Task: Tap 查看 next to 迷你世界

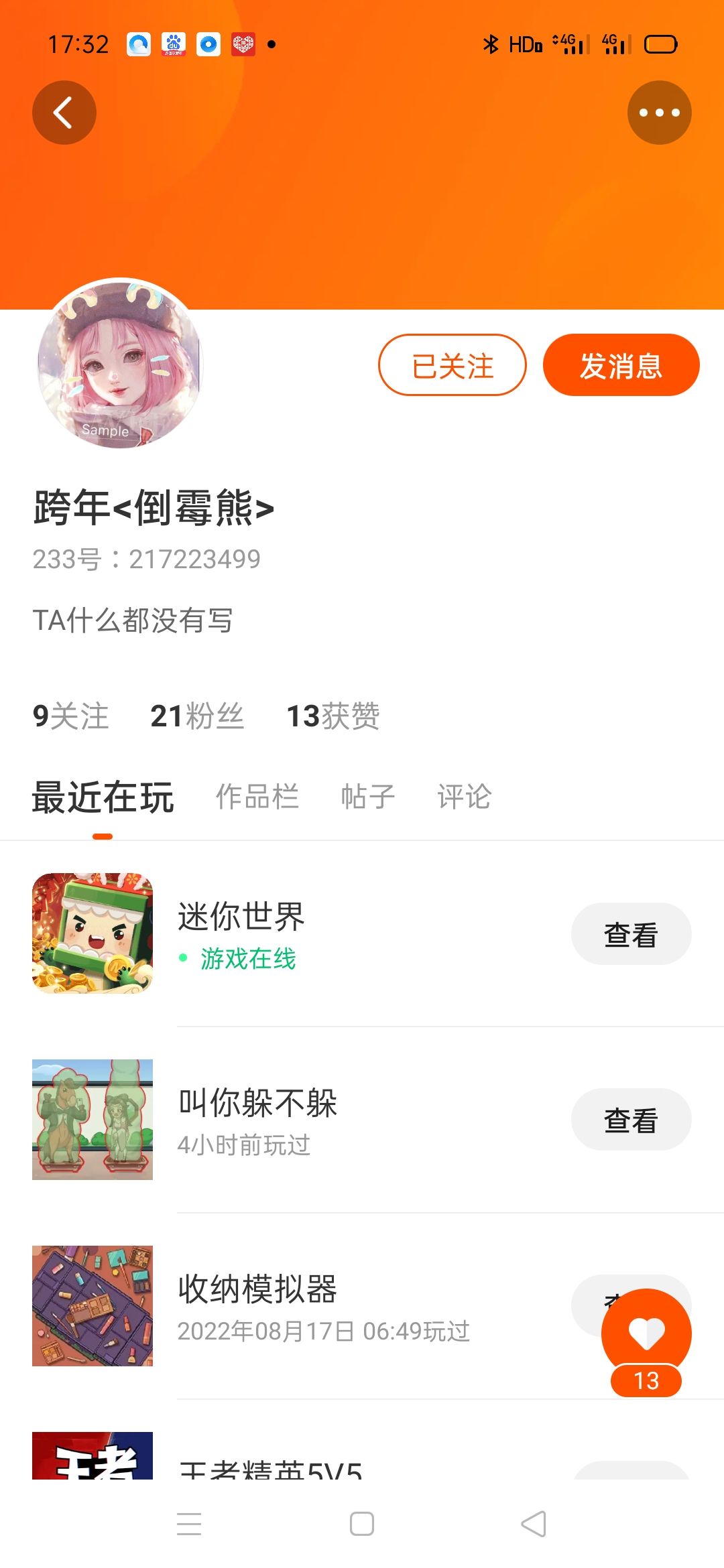Action: (x=631, y=934)
